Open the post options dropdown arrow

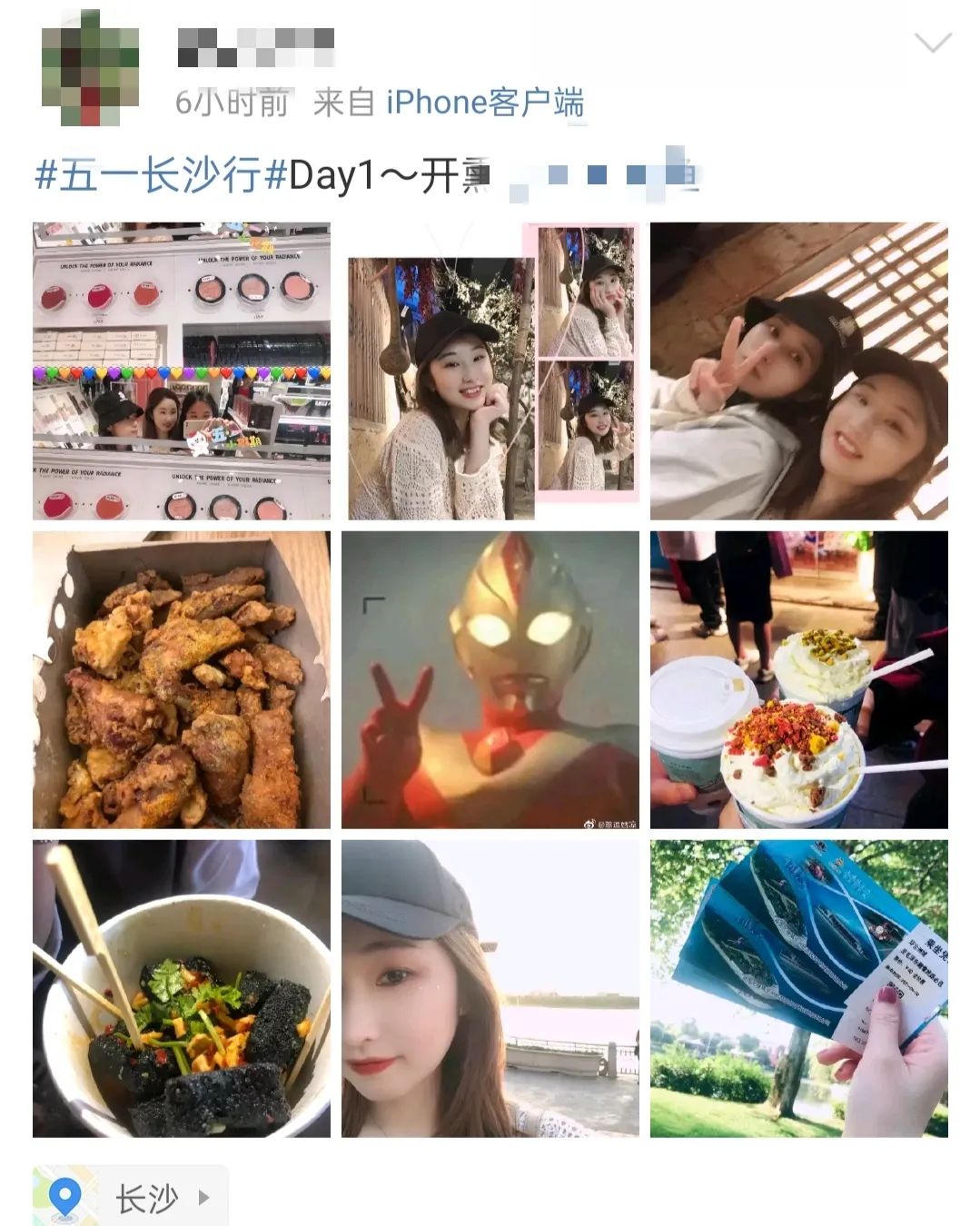932,43
